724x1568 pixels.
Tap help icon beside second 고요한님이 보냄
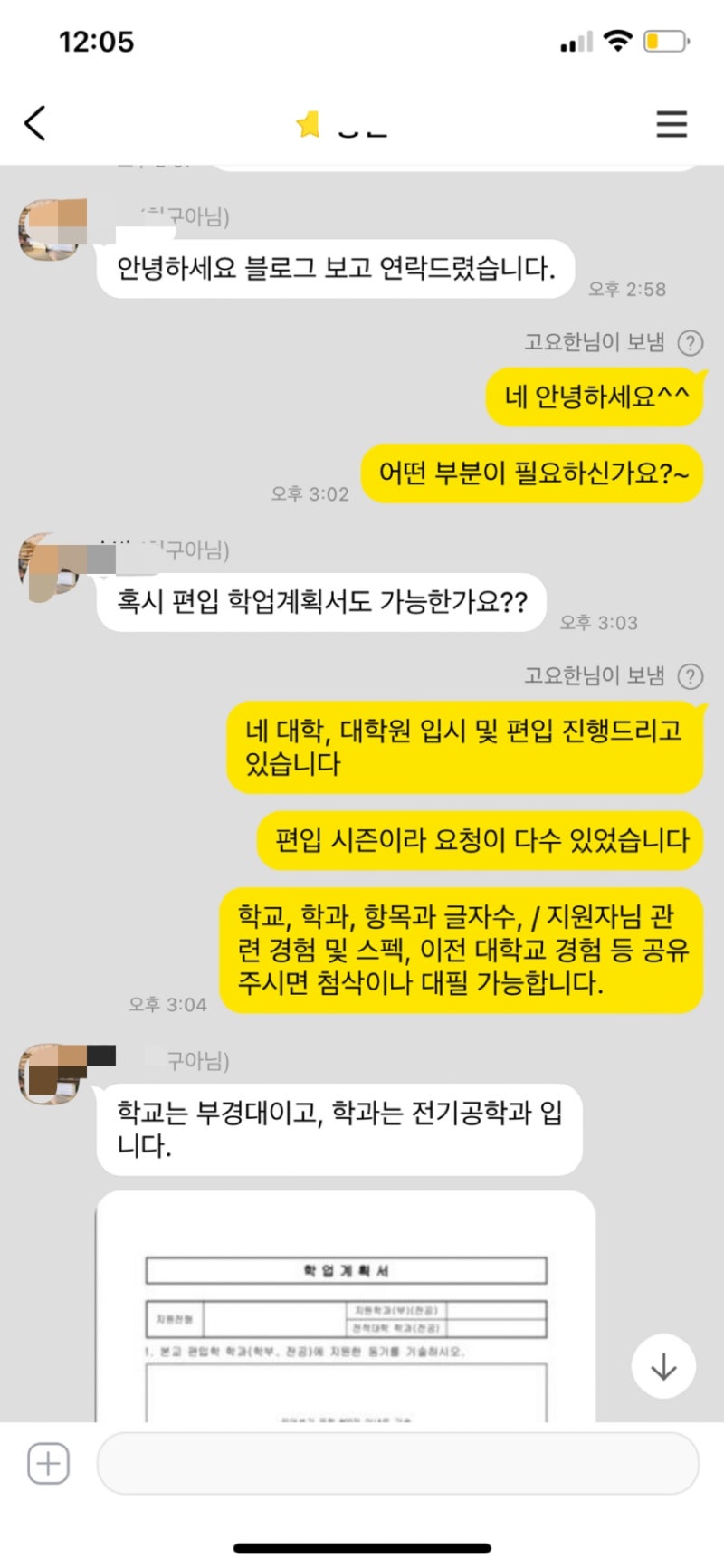point(691,676)
